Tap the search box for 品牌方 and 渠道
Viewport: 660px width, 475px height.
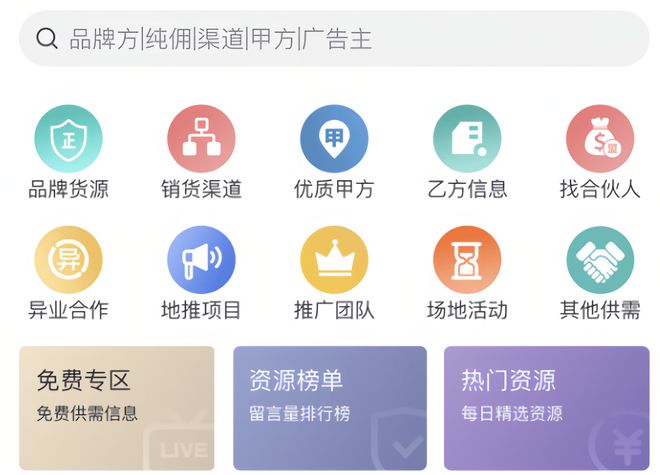330,39
